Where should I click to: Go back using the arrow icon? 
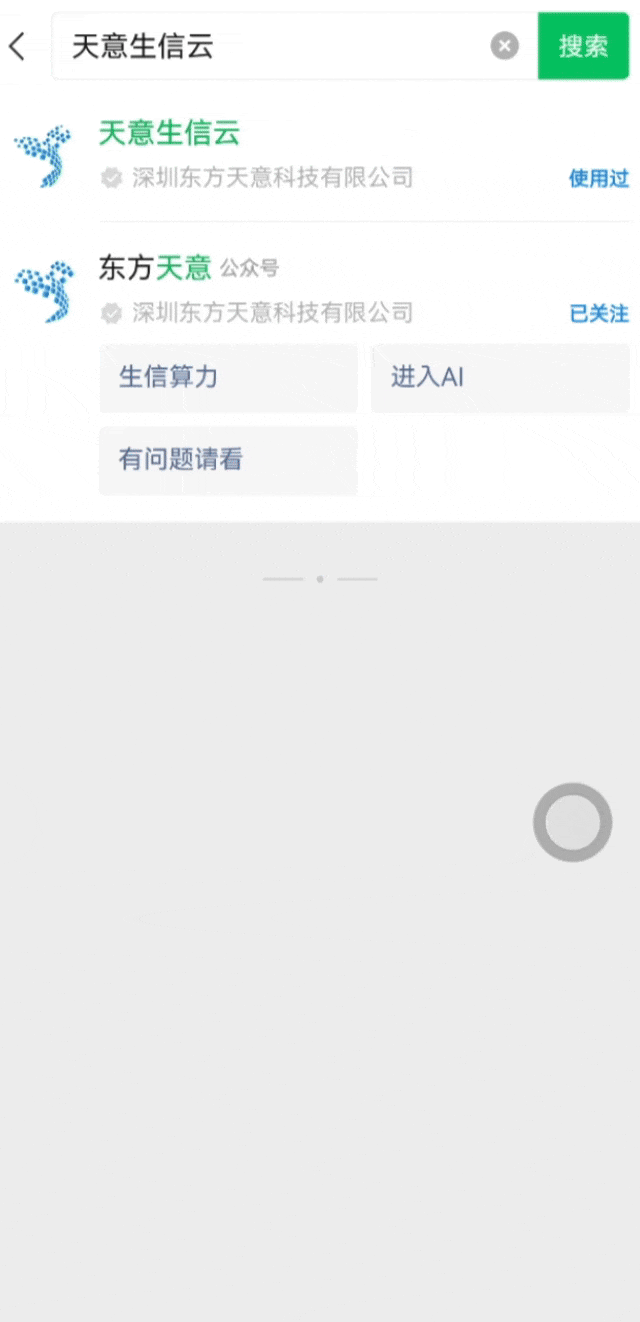coord(17,46)
